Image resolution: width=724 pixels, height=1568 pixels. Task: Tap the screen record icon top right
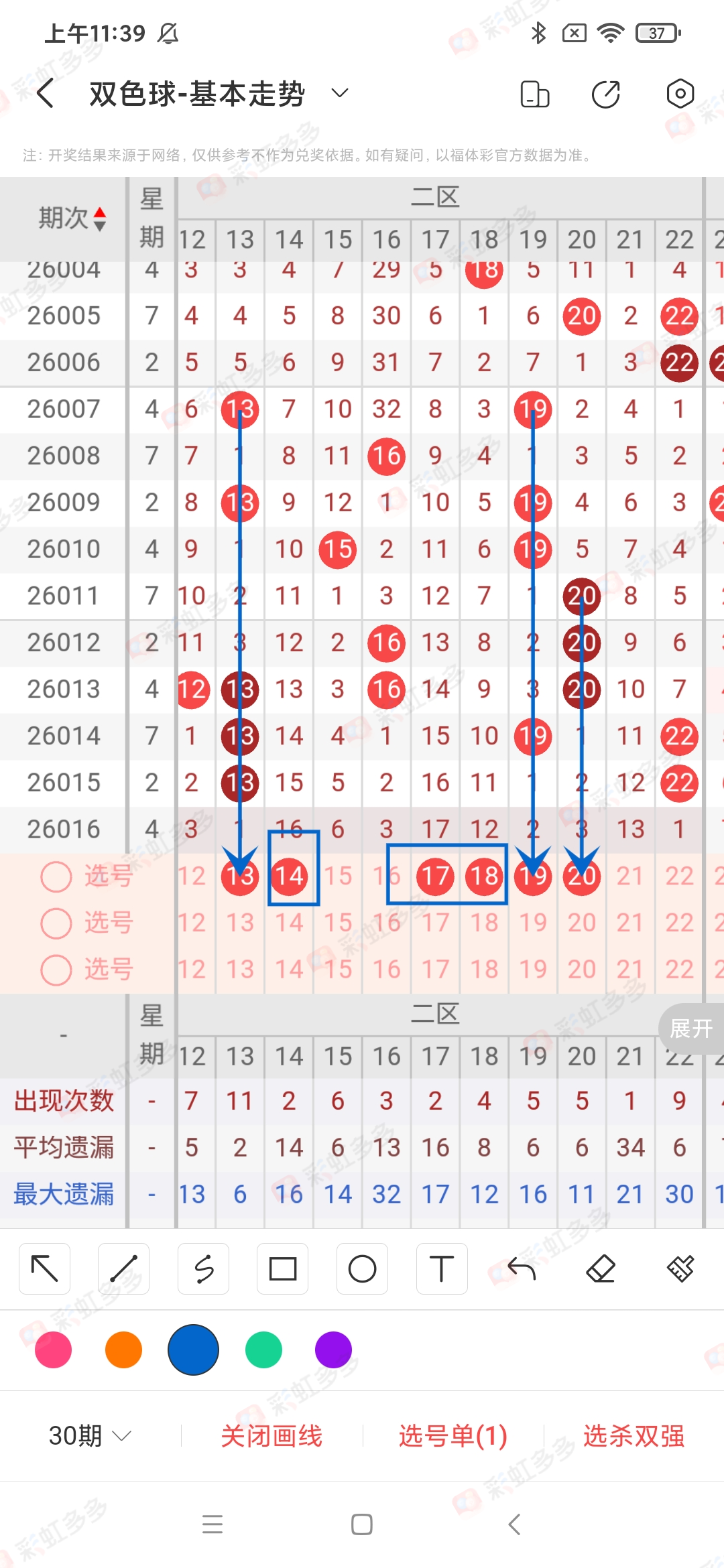pos(679,94)
